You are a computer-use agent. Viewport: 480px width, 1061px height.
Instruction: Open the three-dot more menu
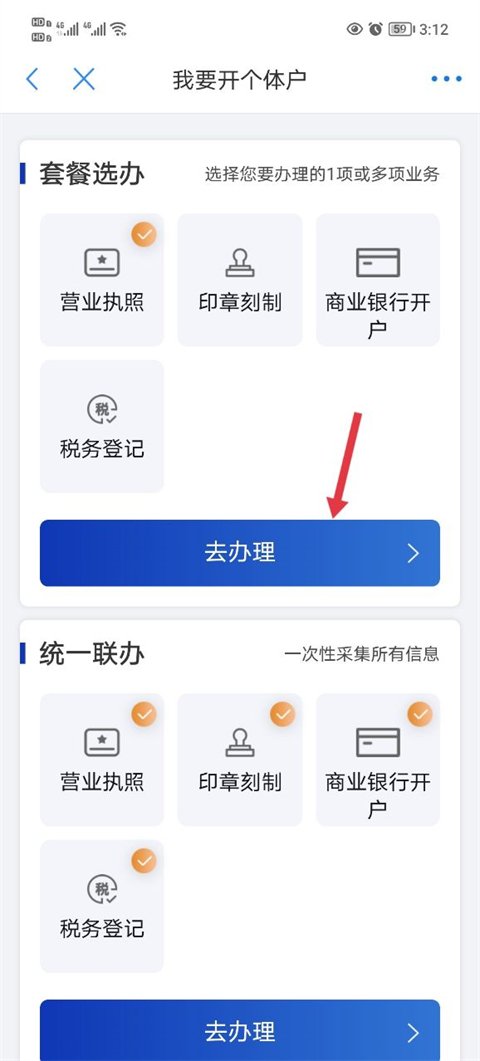[446, 79]
